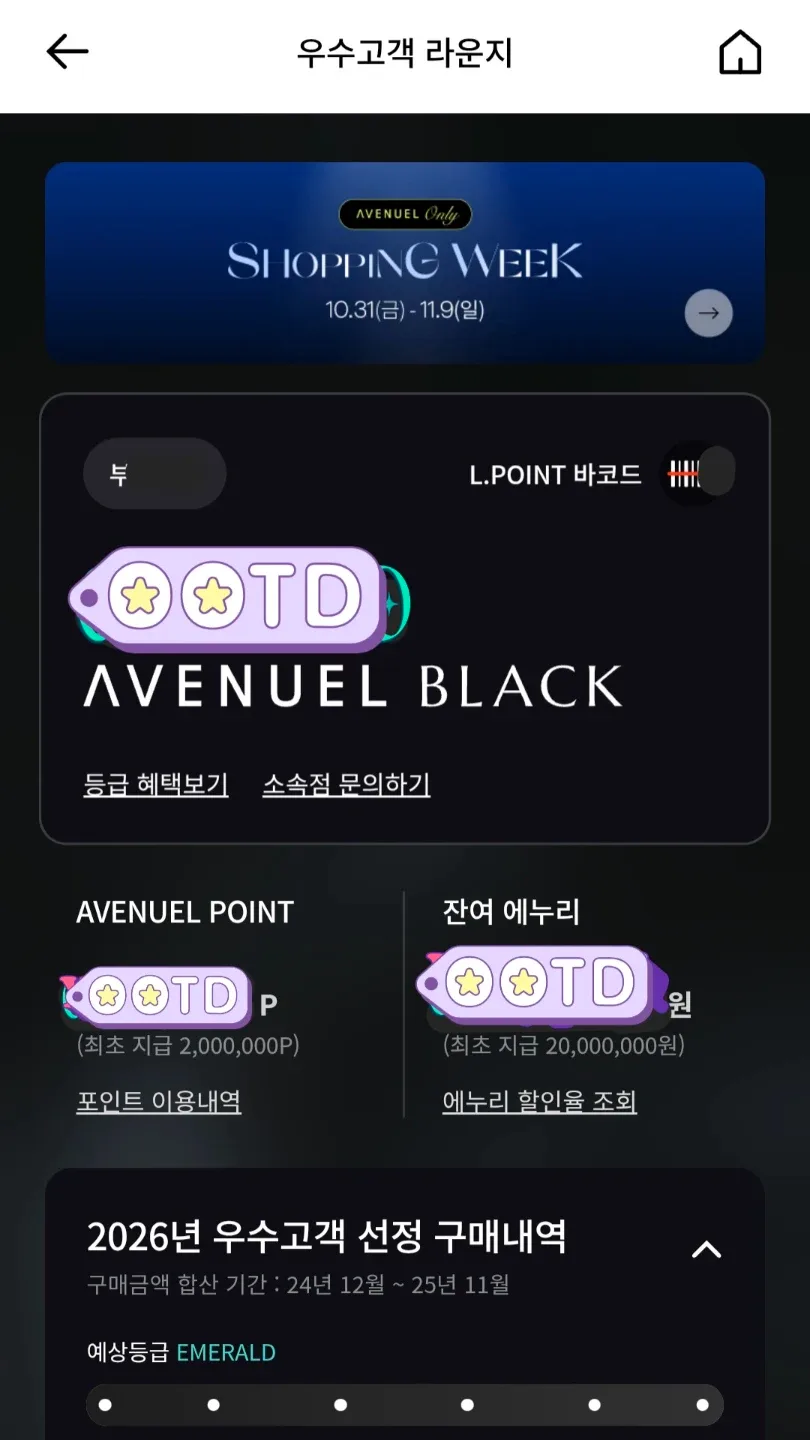Tap the arrow button on Shopping Week banner
810x1440 pixels.
[708, 313]
